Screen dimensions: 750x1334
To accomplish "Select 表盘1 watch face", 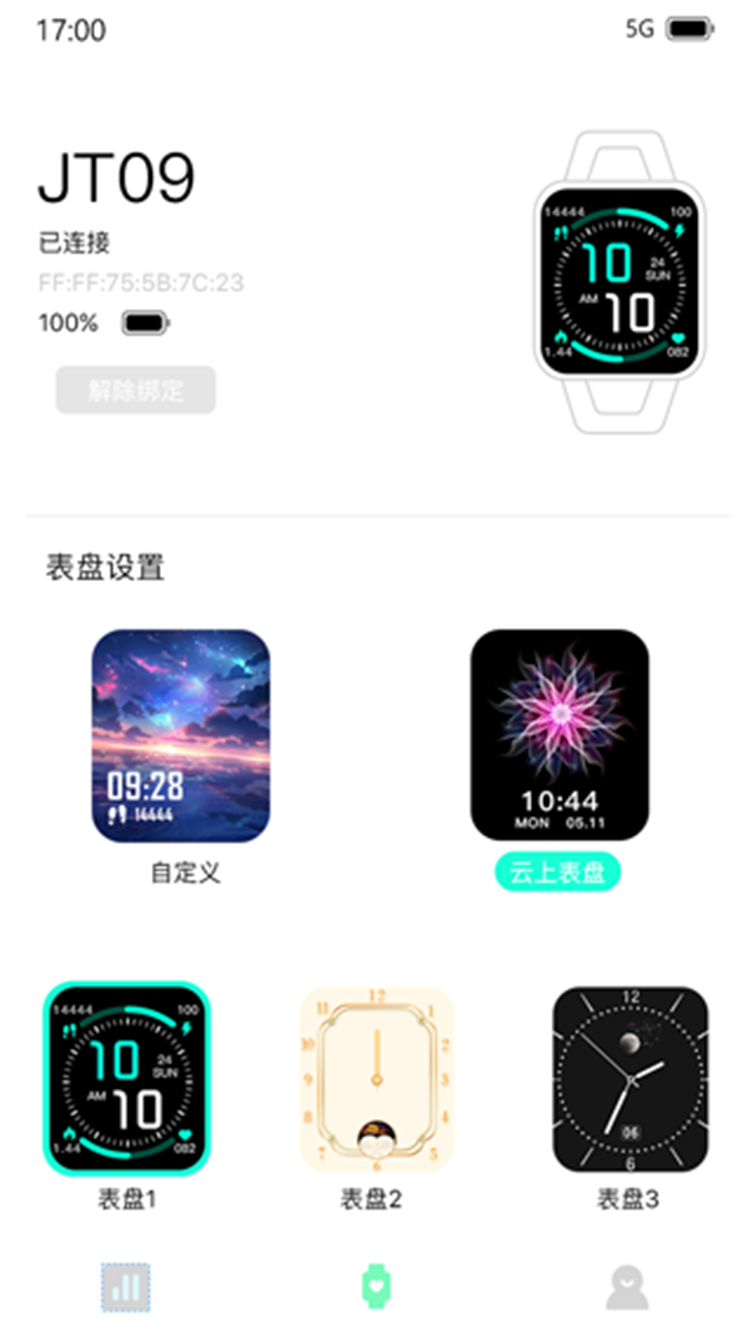I will [127, 1075].
